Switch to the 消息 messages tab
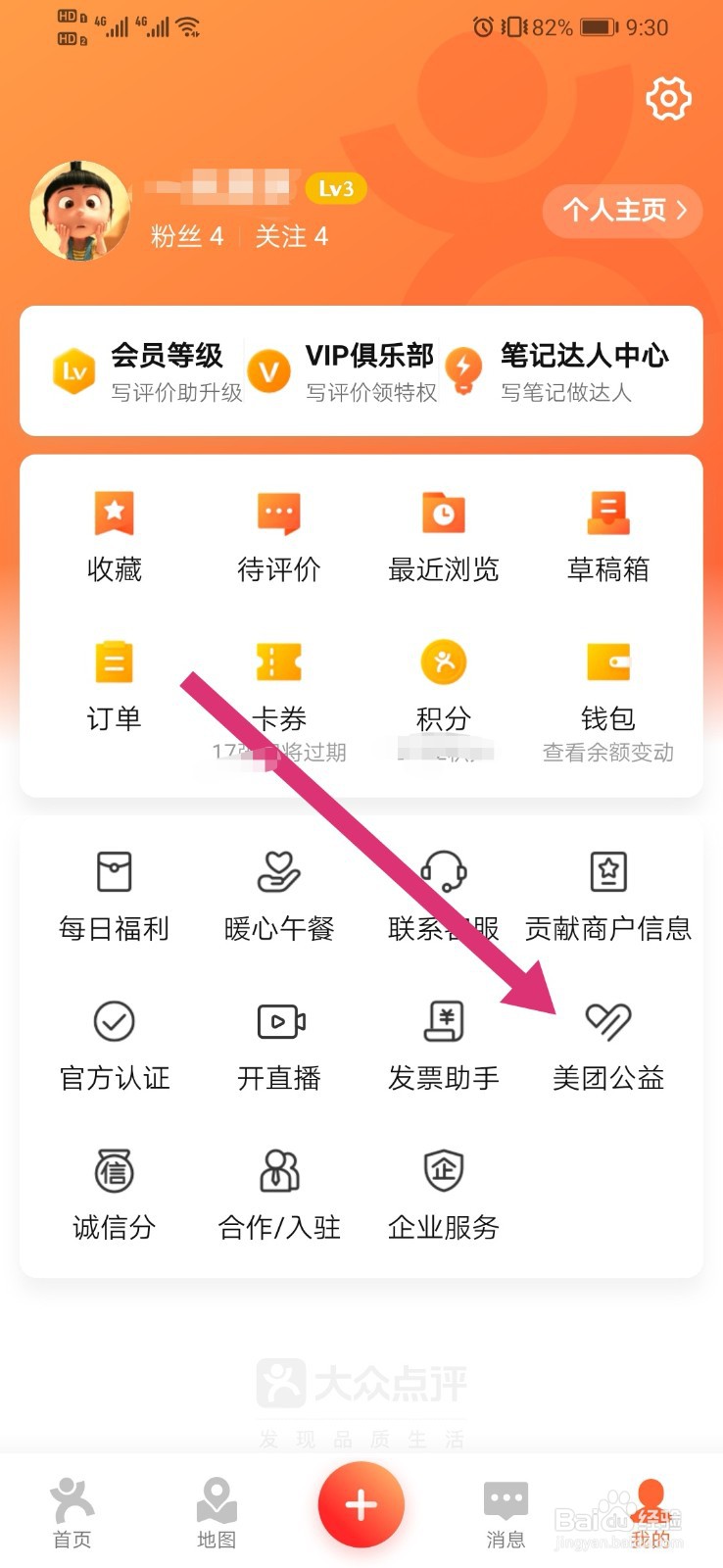The image size is (723, 1568). pyautogui.click(x=506, y=1514)
